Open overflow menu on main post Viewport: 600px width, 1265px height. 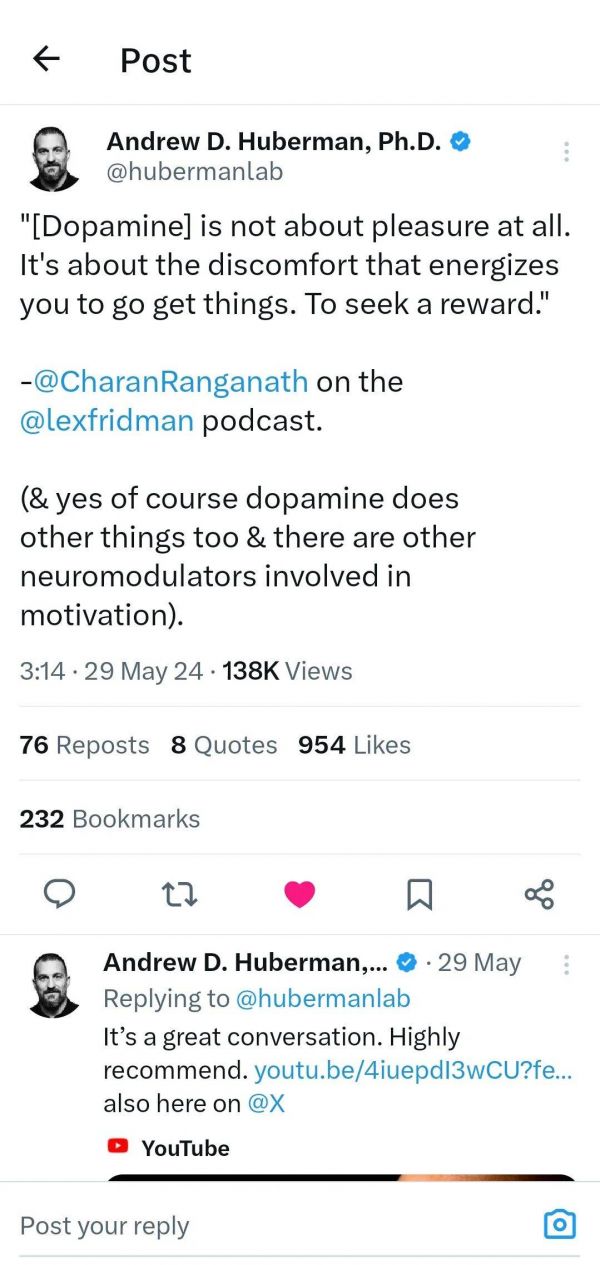[566, 152]
